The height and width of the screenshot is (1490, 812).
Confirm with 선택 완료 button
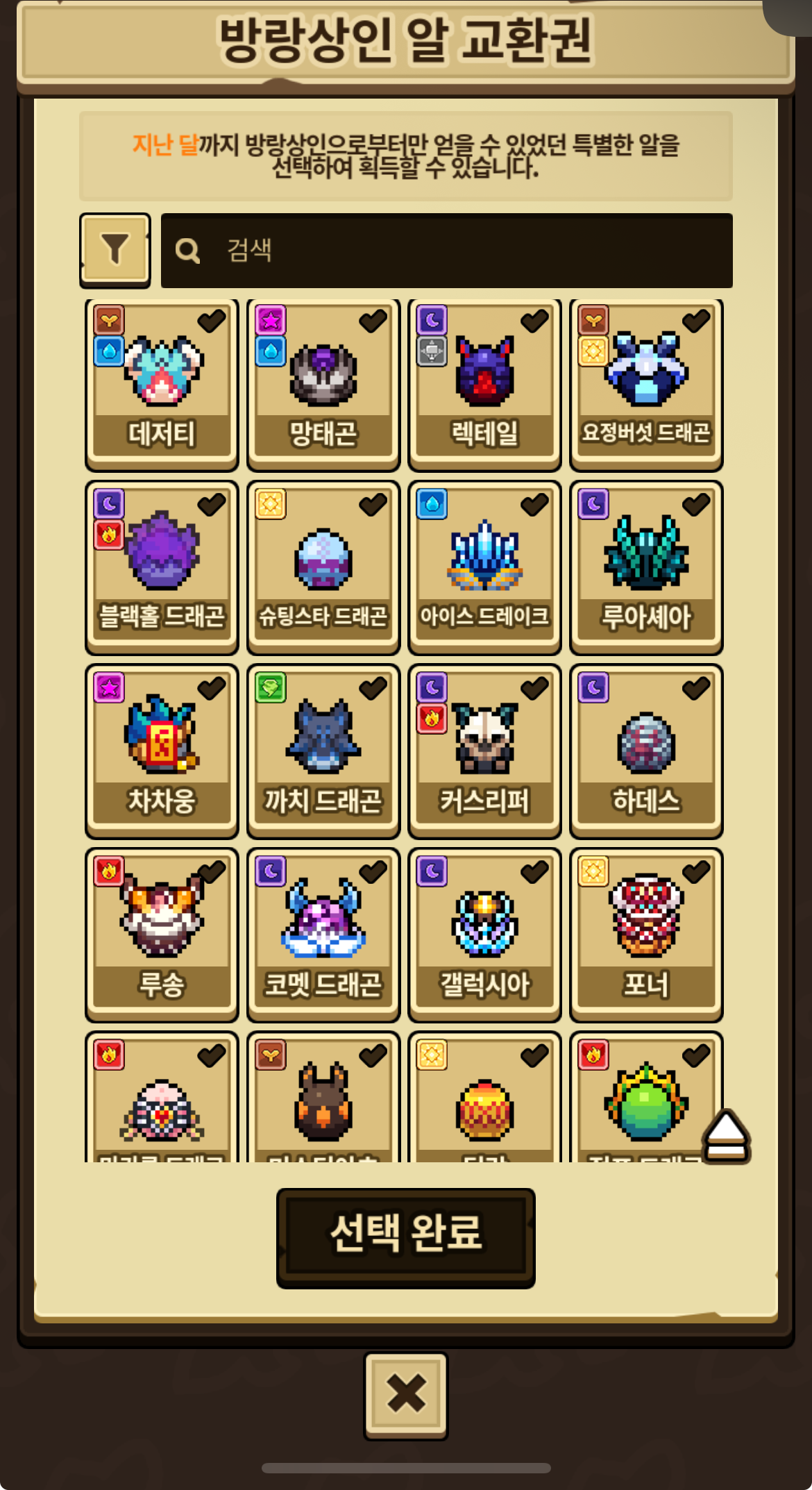click(x=405, y=1237)
